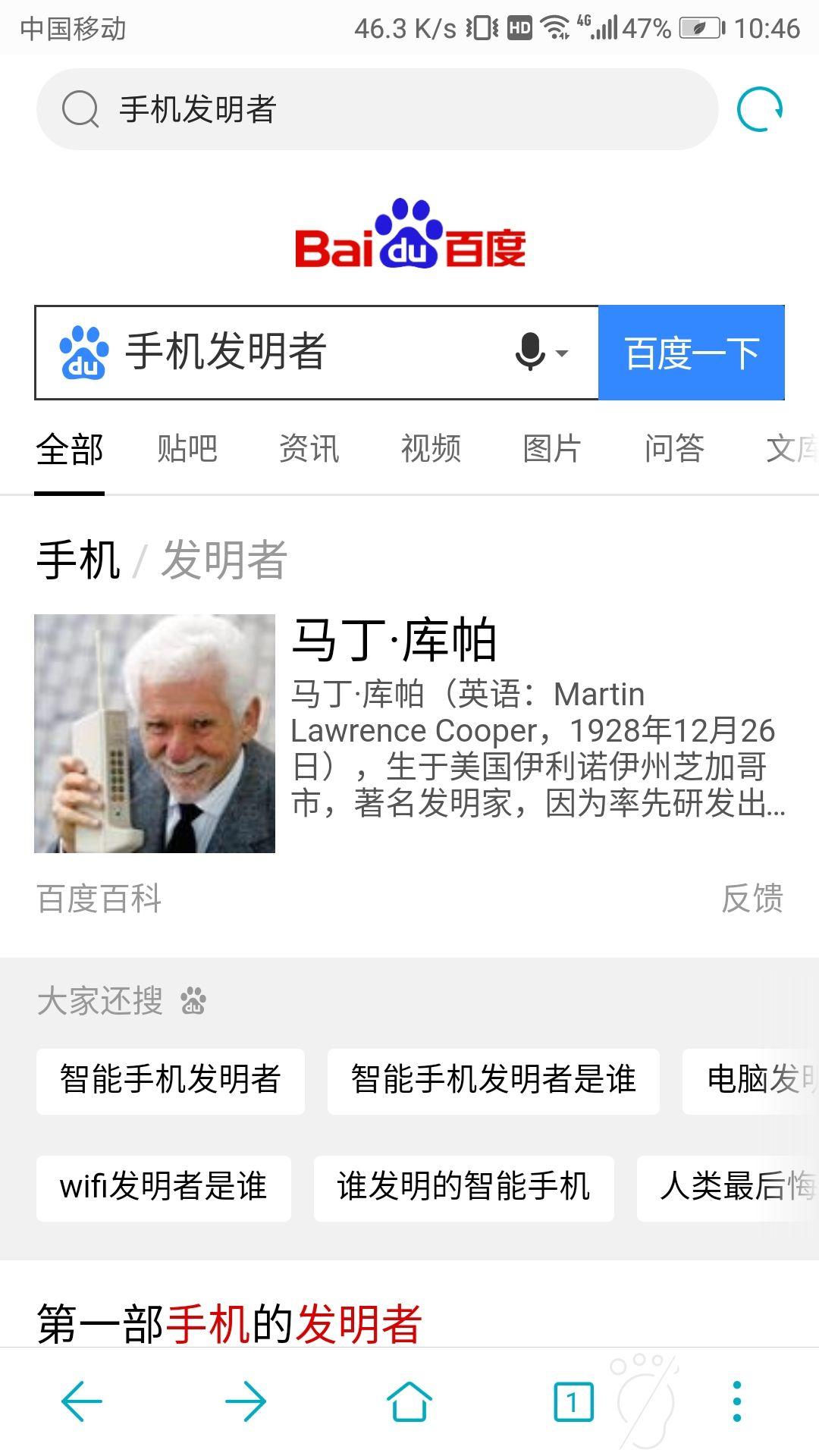This screenshot has width=819, height=1456.
Task: Tap the voice search microphone icon
Action: click(530, 353)
